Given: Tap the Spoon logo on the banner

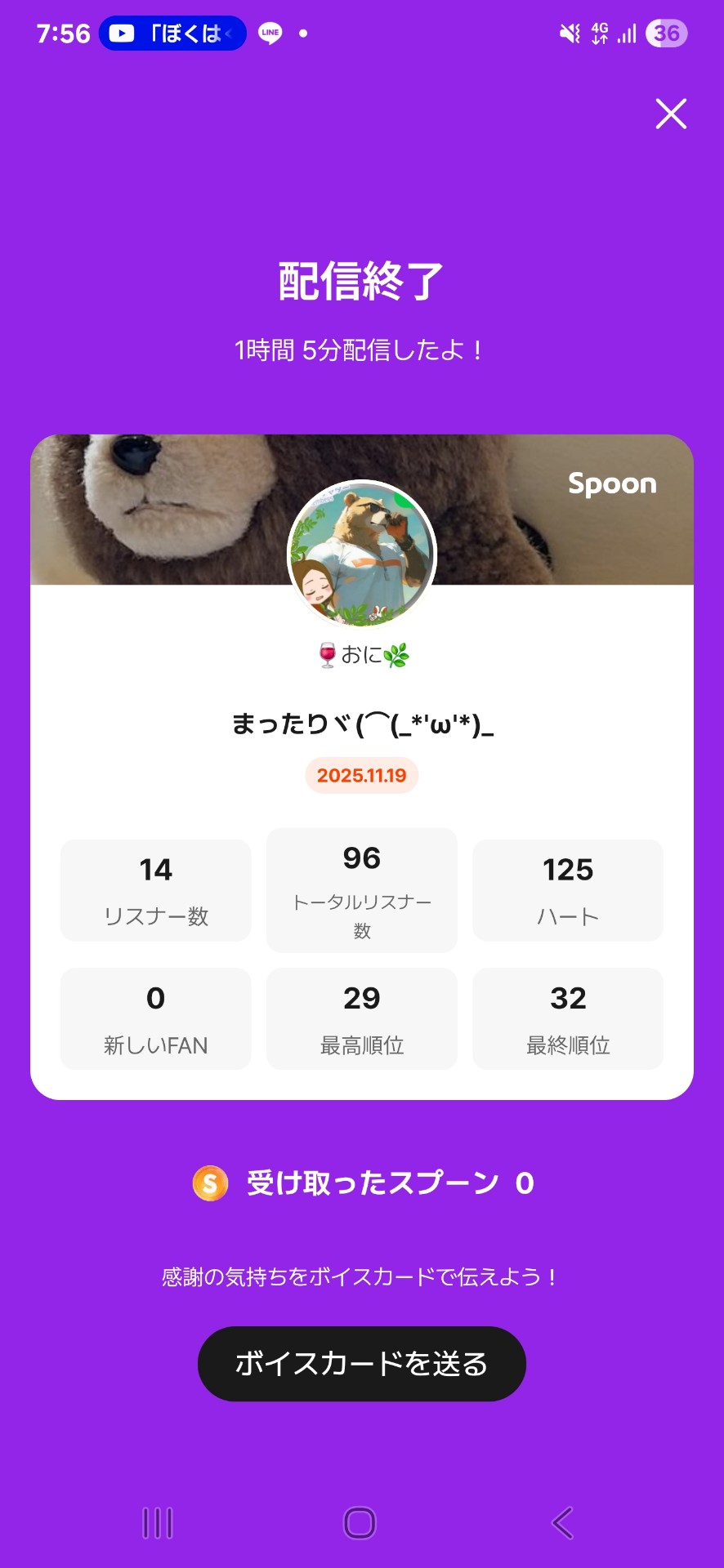Looking at the screenshot, I should coord(613,483).
